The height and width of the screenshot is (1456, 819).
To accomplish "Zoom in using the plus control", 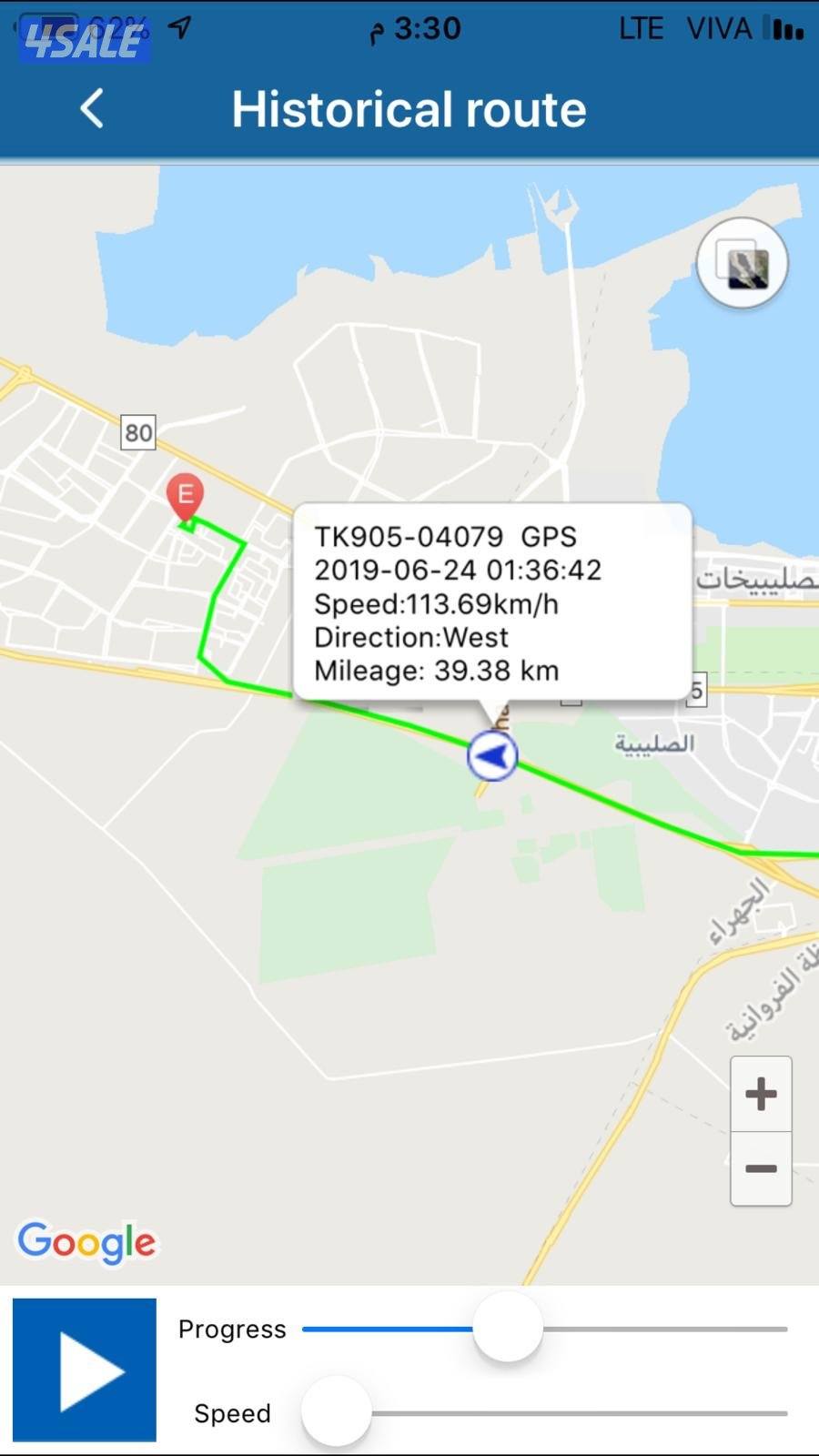I will (761, 1093).
